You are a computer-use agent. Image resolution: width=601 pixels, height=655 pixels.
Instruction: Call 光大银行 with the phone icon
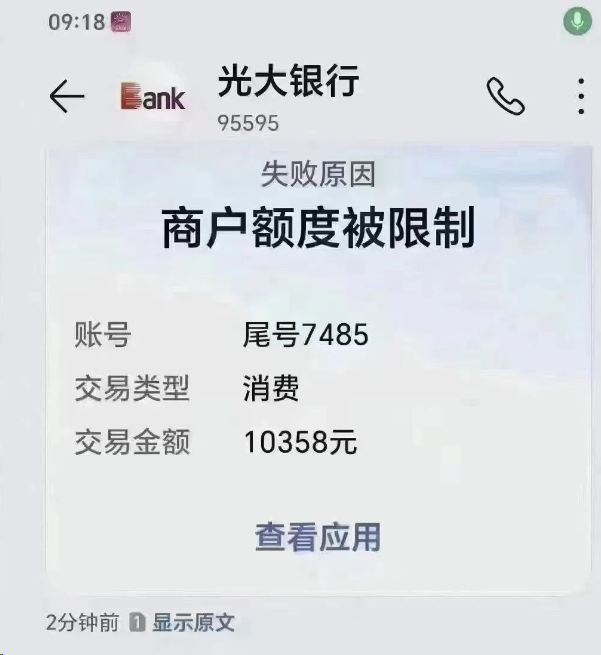tap(505, 96)
